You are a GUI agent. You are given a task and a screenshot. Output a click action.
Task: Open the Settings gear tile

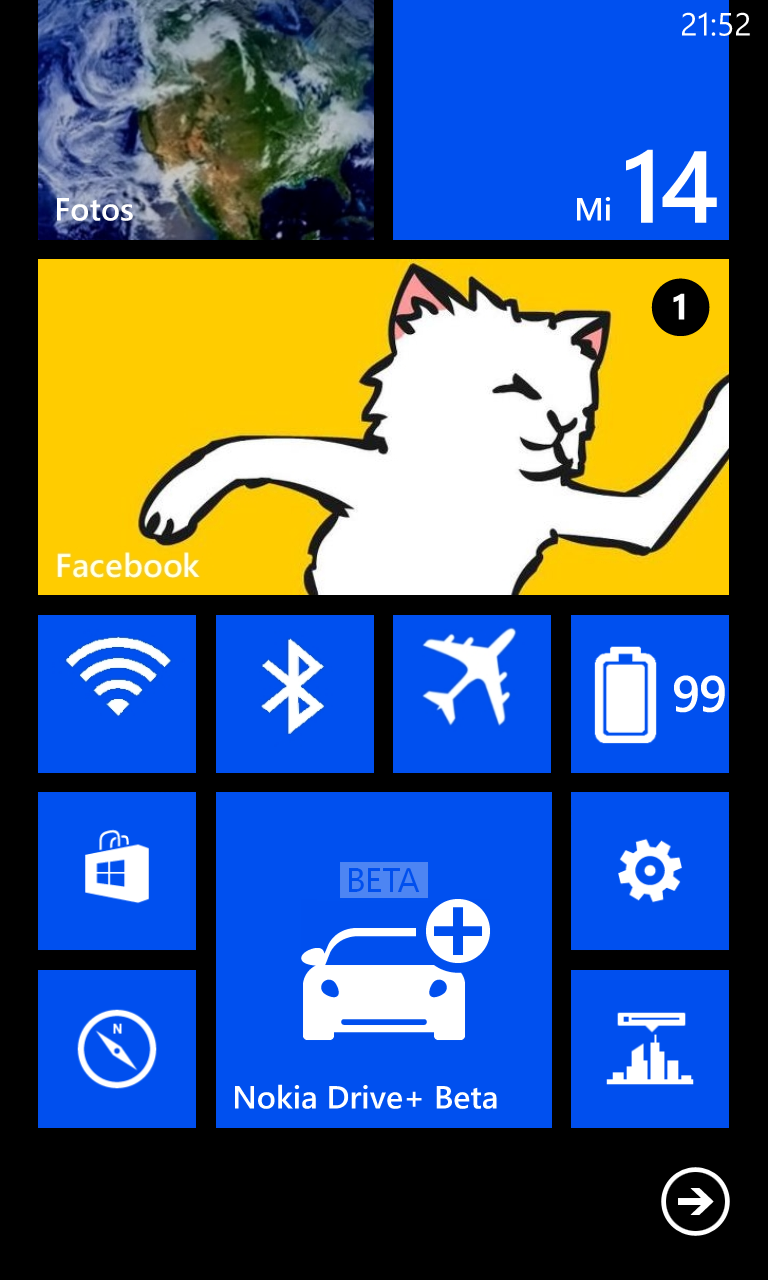(650, 871)
